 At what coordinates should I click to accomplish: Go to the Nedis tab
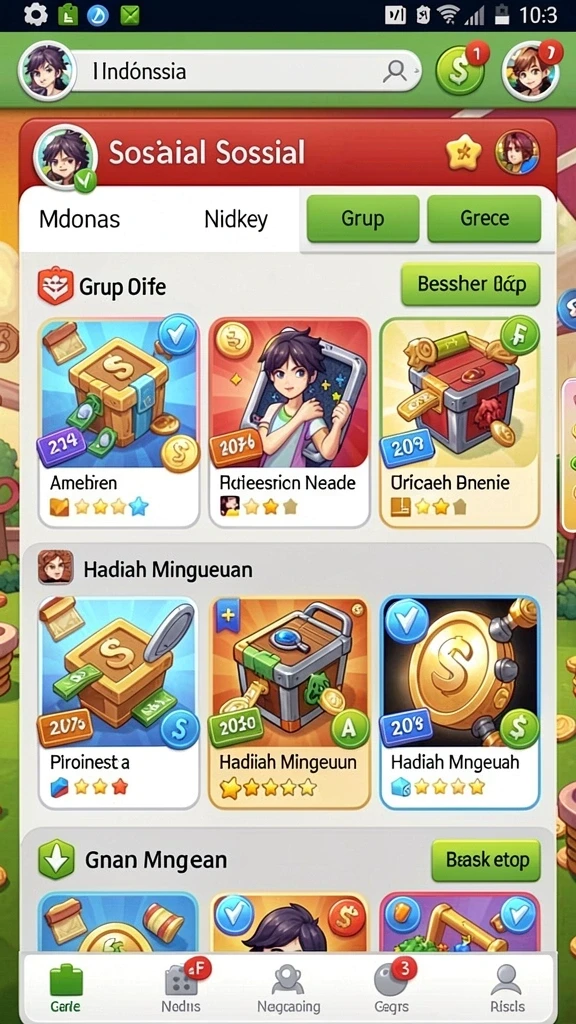[182, 986]
